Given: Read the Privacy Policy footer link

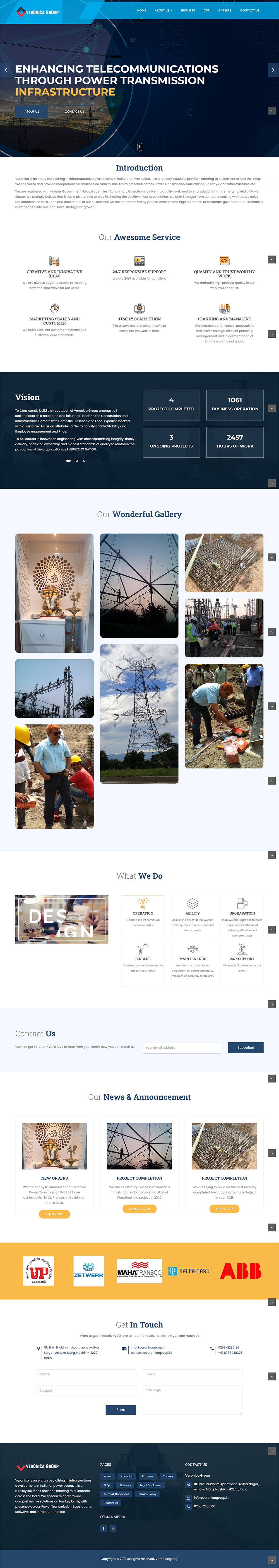Looking at the screenshot, I should 147,1494.
